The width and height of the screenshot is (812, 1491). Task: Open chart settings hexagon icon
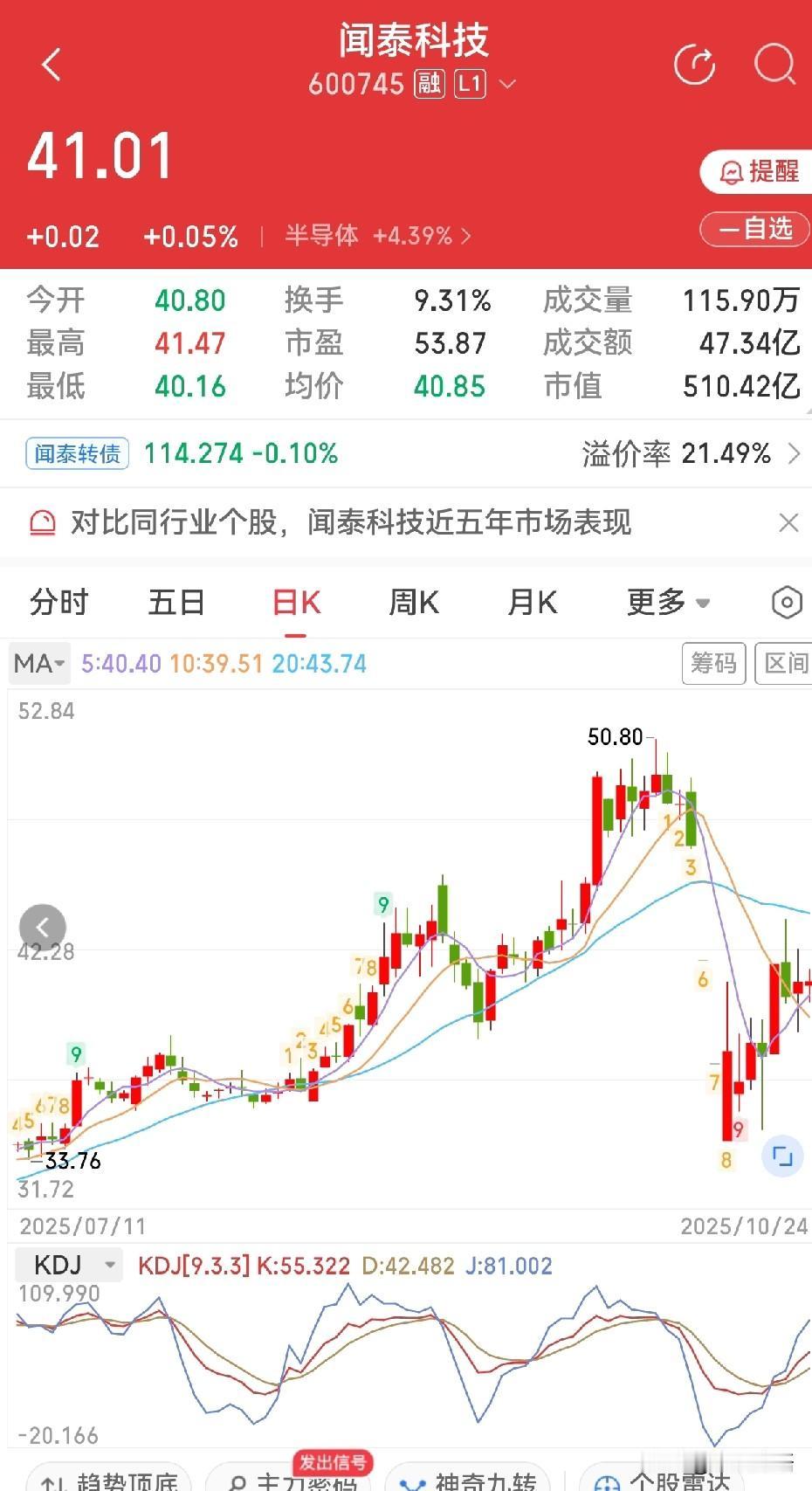(x=787, y=603)
